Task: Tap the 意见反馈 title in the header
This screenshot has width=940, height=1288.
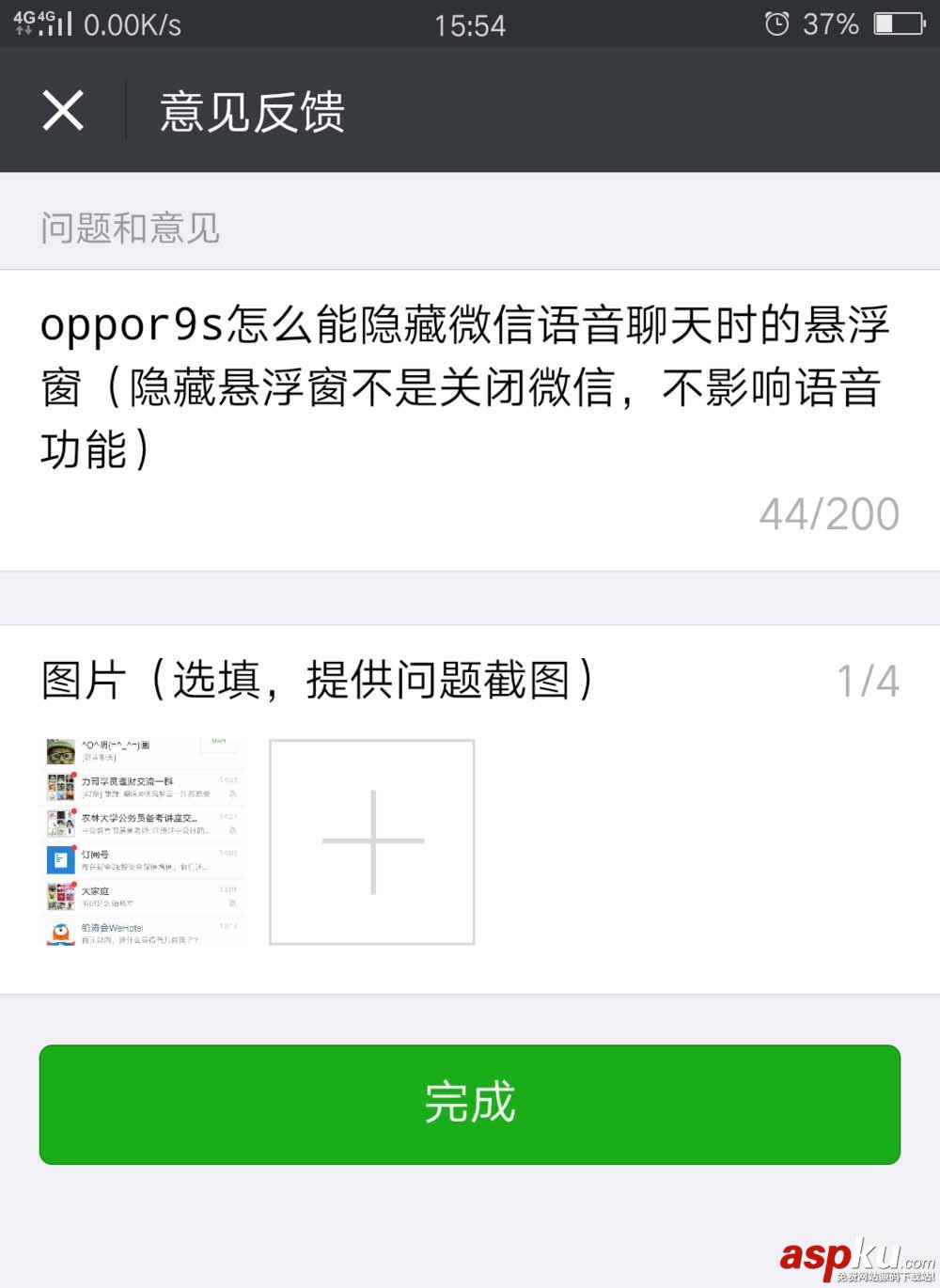Action: coord(252,110)
